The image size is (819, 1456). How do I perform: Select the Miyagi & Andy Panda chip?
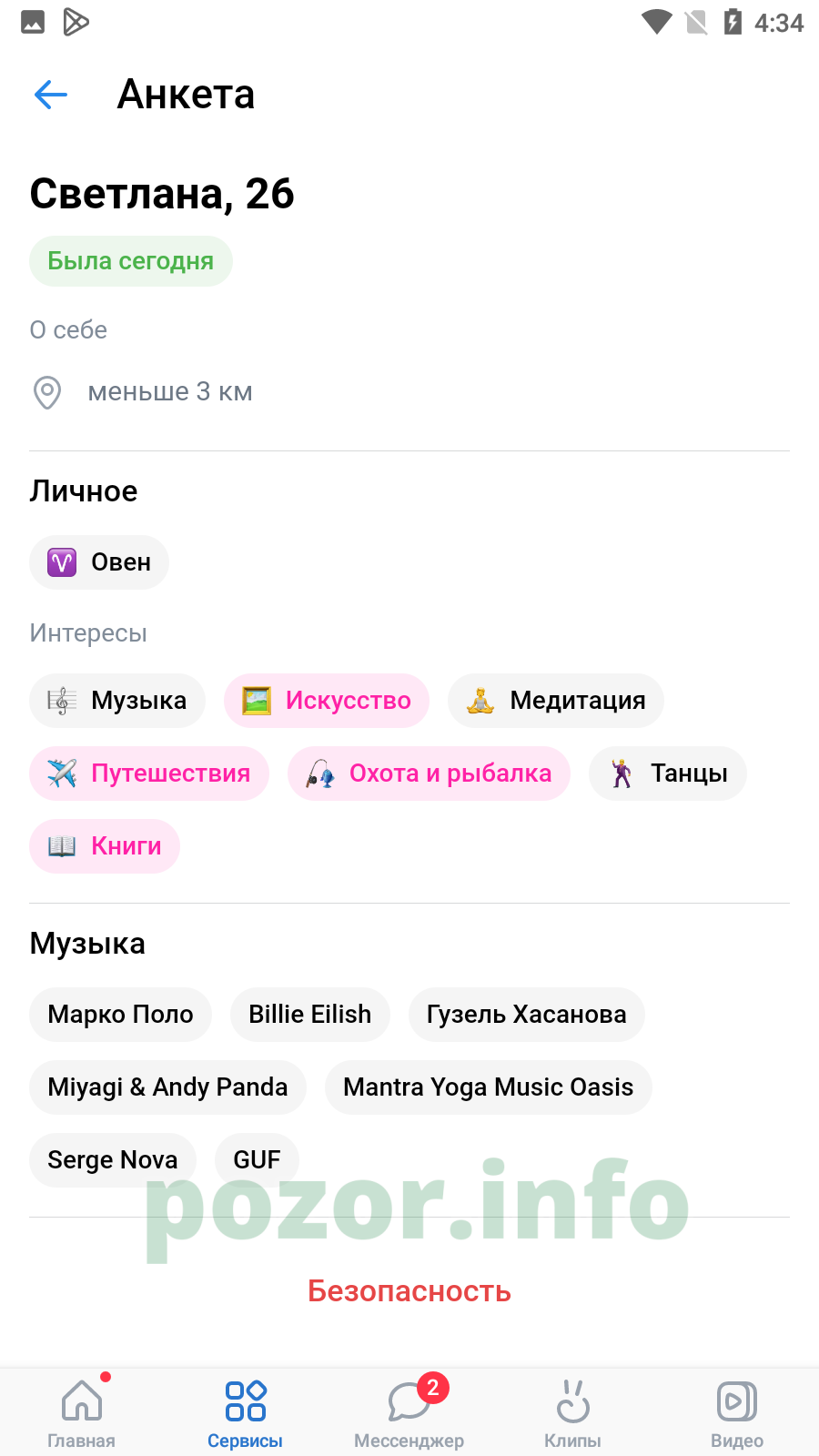tap(167, 1087)
